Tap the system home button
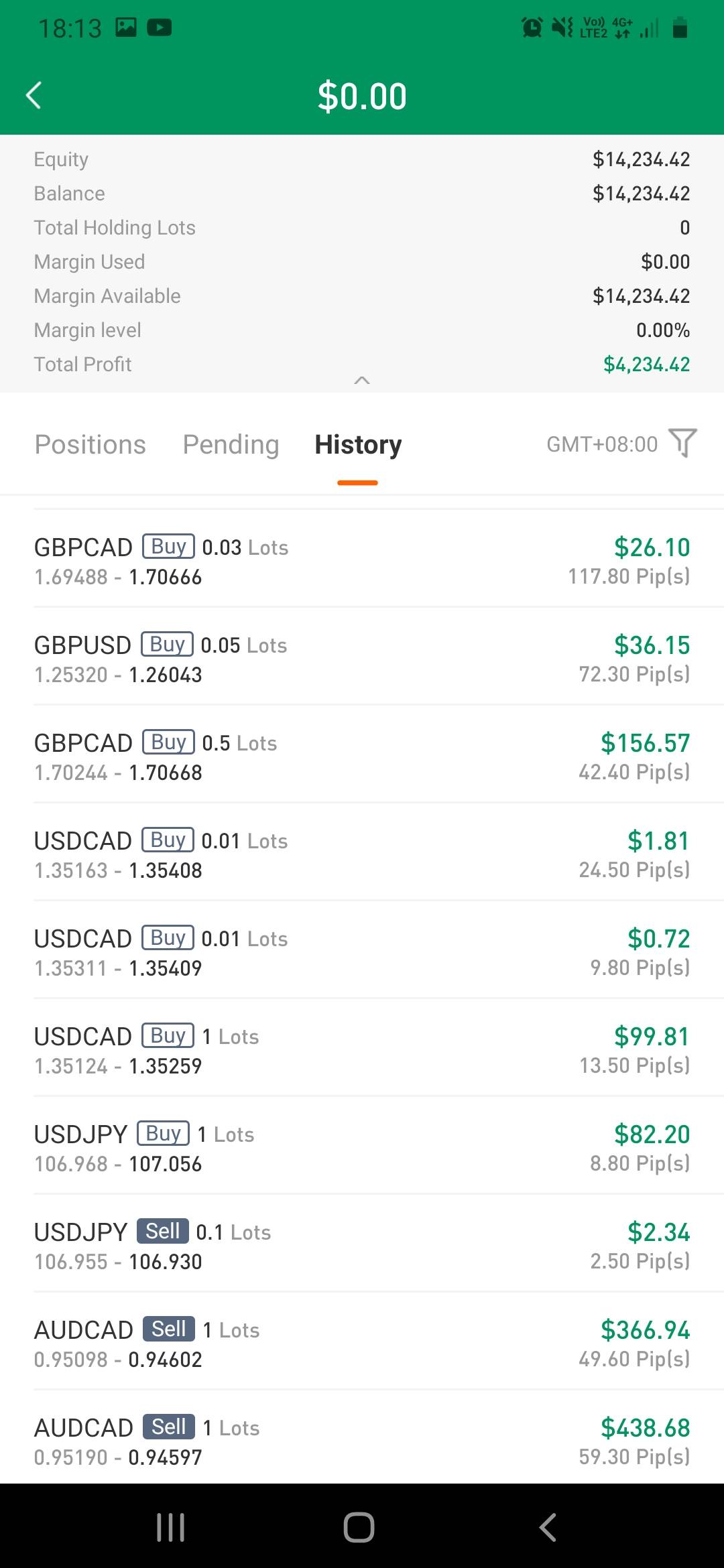The image size is (724, 1568). point(359,1527)
